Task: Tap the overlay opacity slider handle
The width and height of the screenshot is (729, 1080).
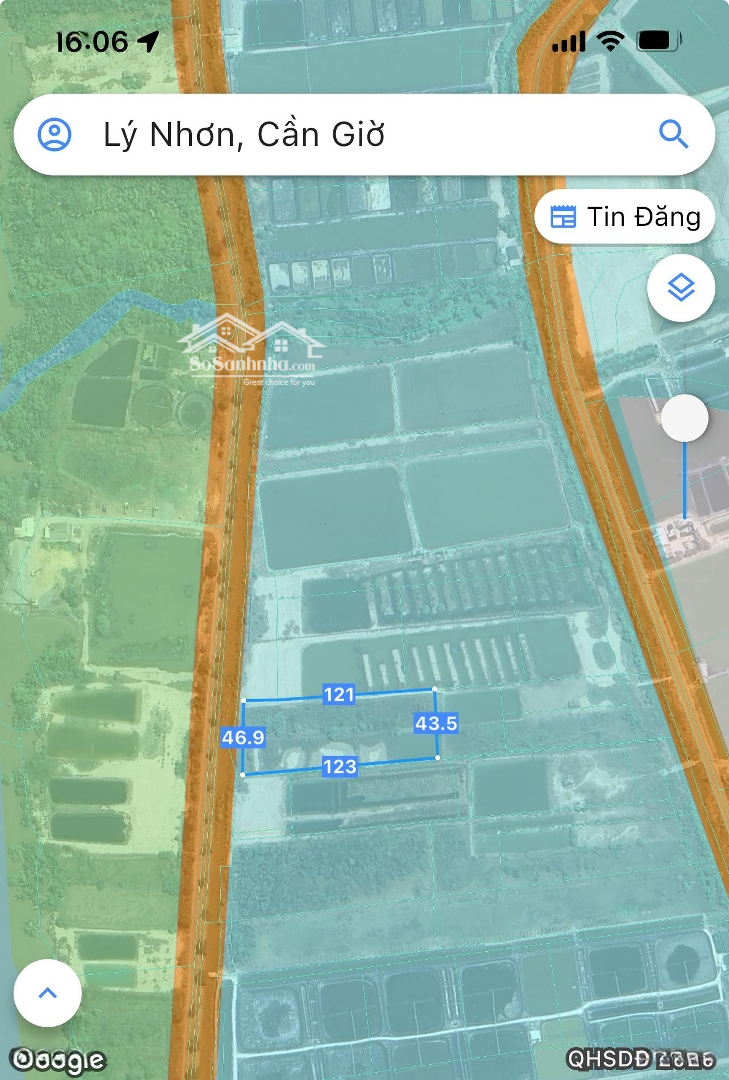Action: 685,418
